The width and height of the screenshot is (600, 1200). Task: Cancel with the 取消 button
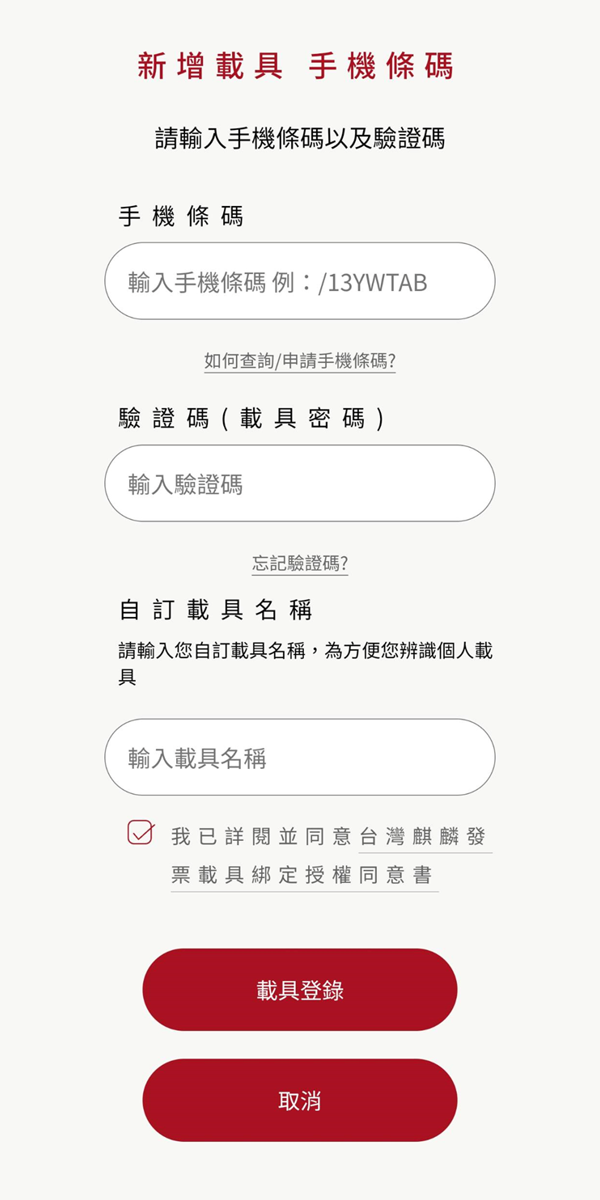300,1101
